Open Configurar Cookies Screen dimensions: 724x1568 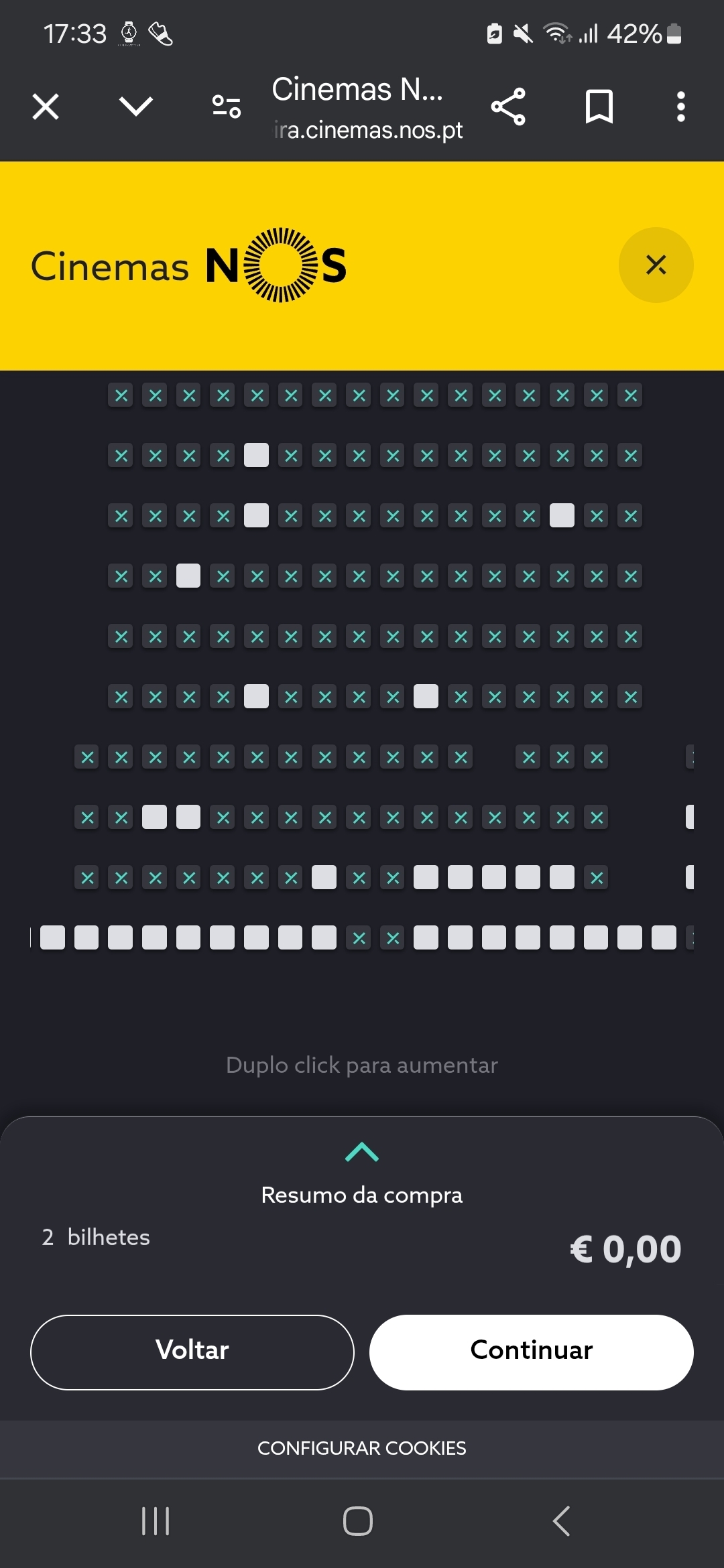362,1448
